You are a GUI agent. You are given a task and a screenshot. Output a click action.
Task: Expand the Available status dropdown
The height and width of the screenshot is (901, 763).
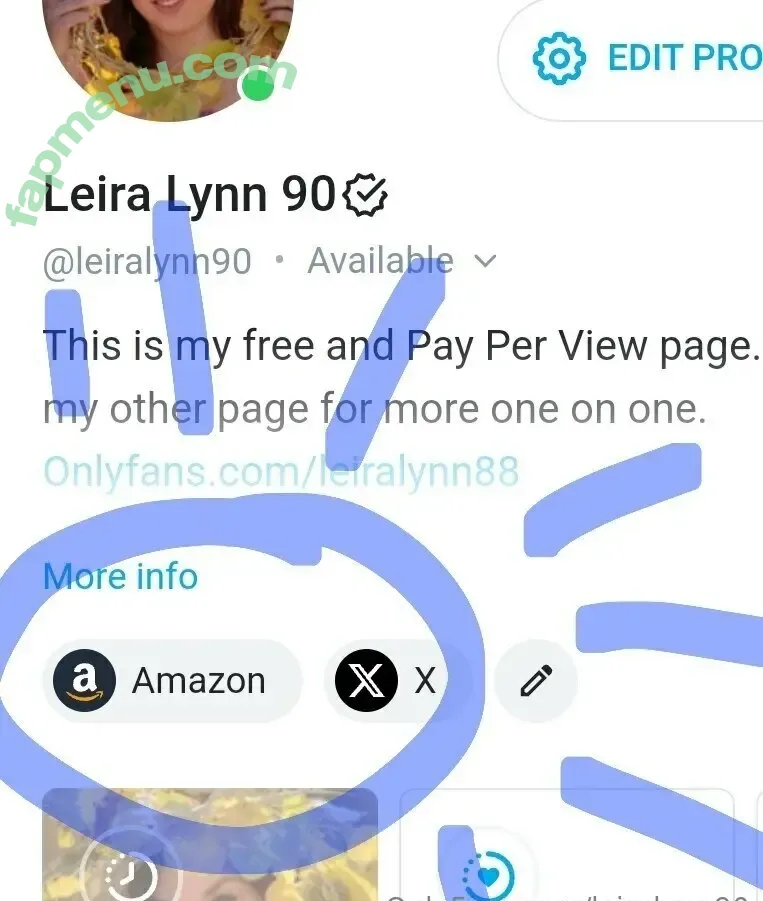(401, 261)
